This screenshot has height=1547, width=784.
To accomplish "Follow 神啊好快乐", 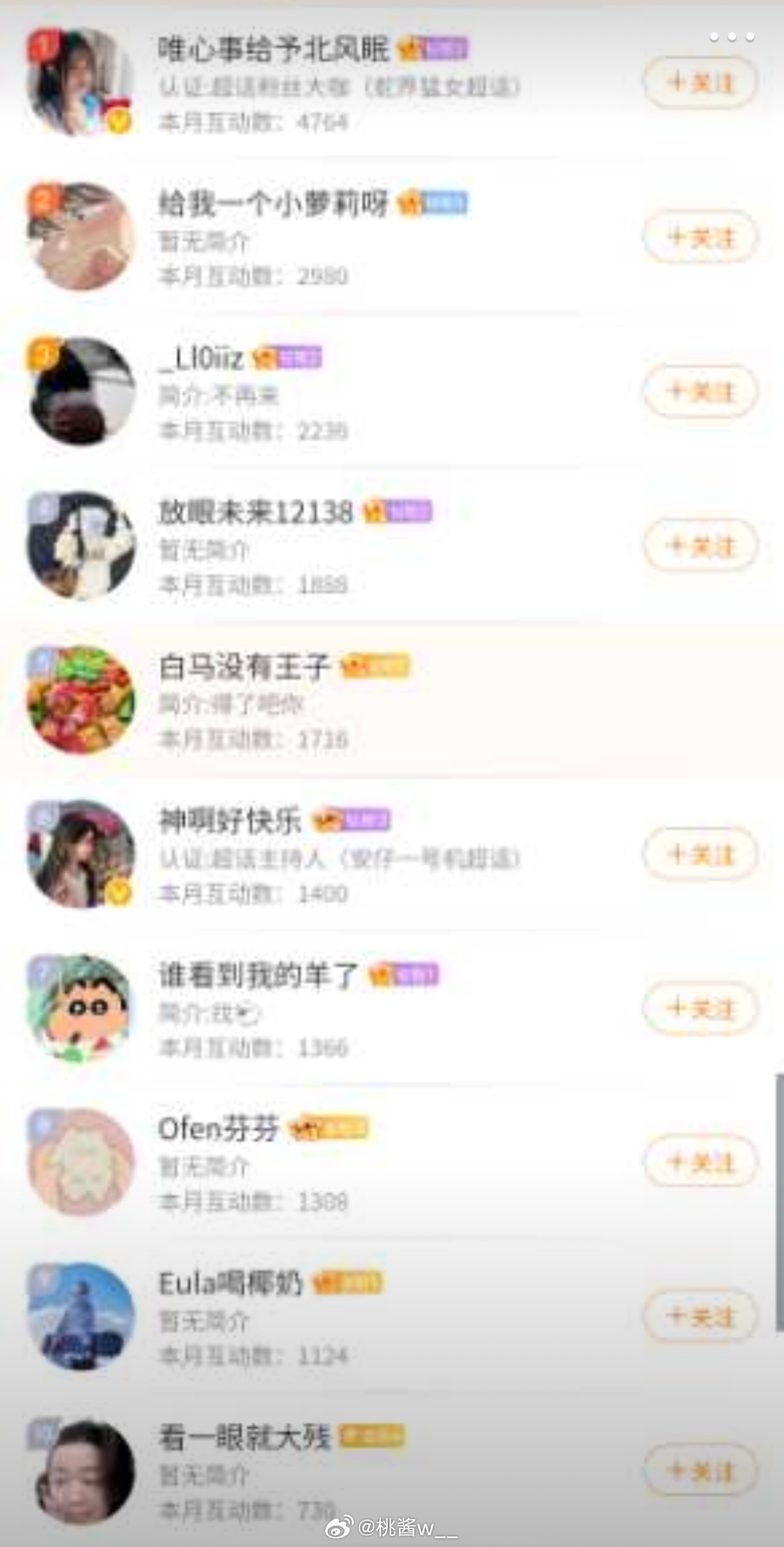I will (x=700, y=854).
